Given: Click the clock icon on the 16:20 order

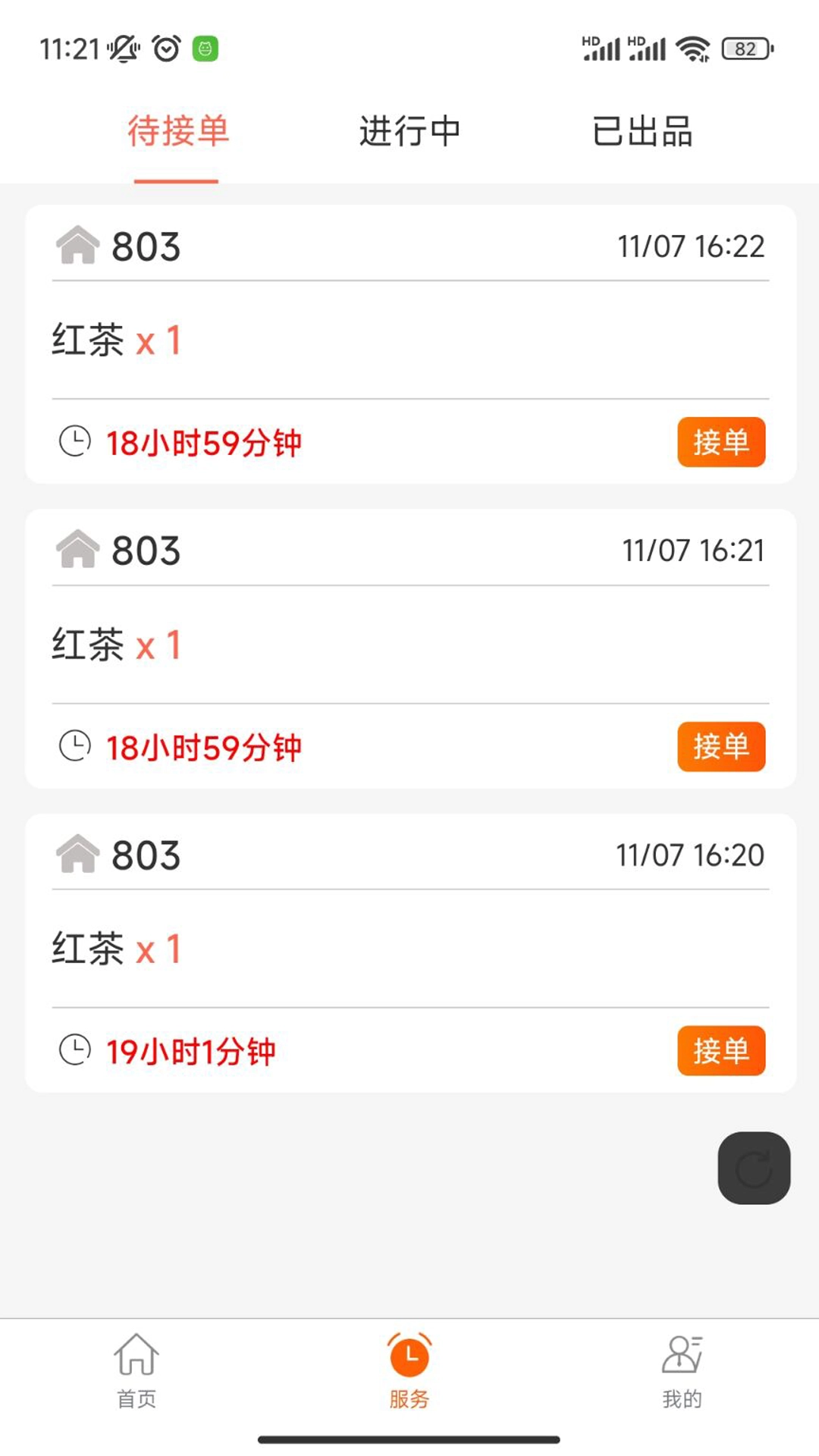Looking at the screenshot, I should [74, 1050].
